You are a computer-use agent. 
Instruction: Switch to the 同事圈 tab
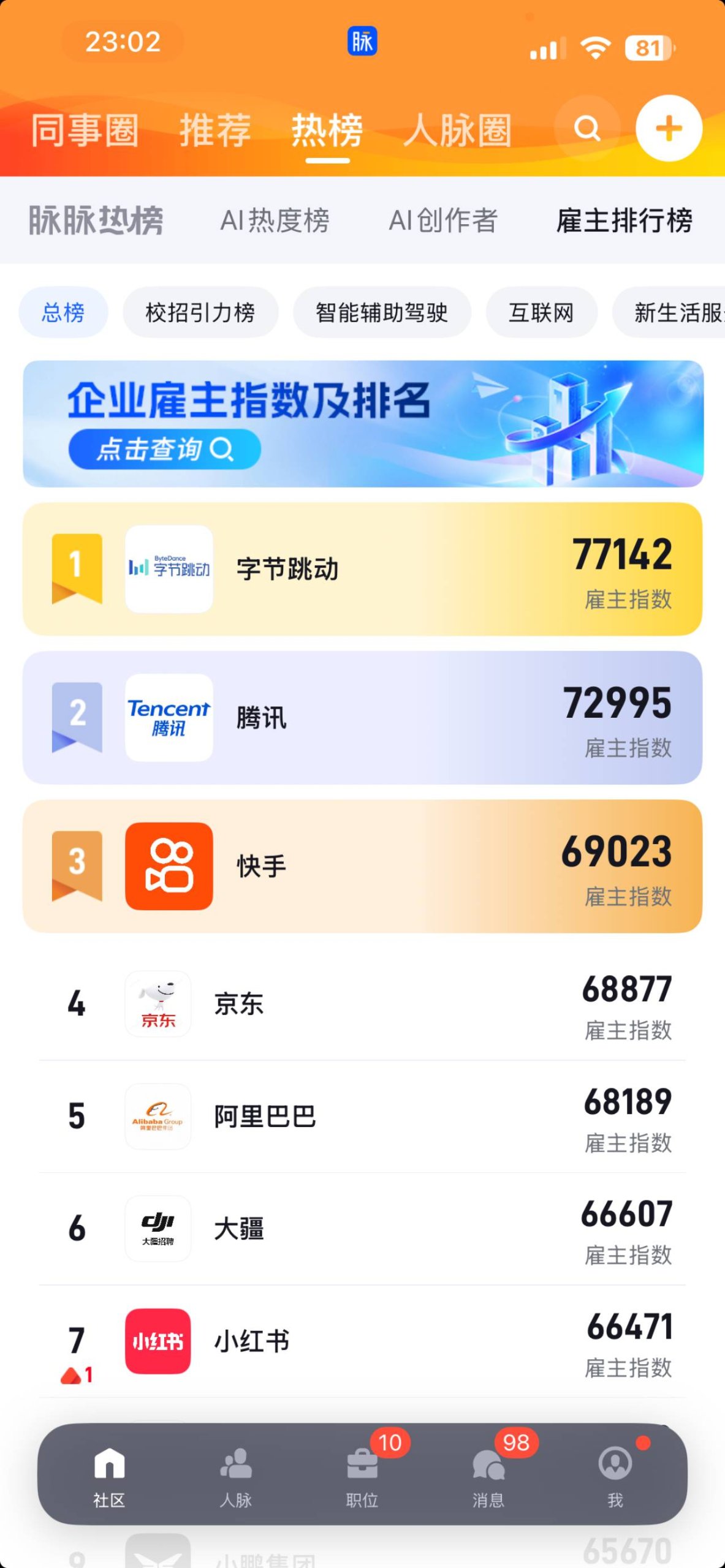(85, 130)
